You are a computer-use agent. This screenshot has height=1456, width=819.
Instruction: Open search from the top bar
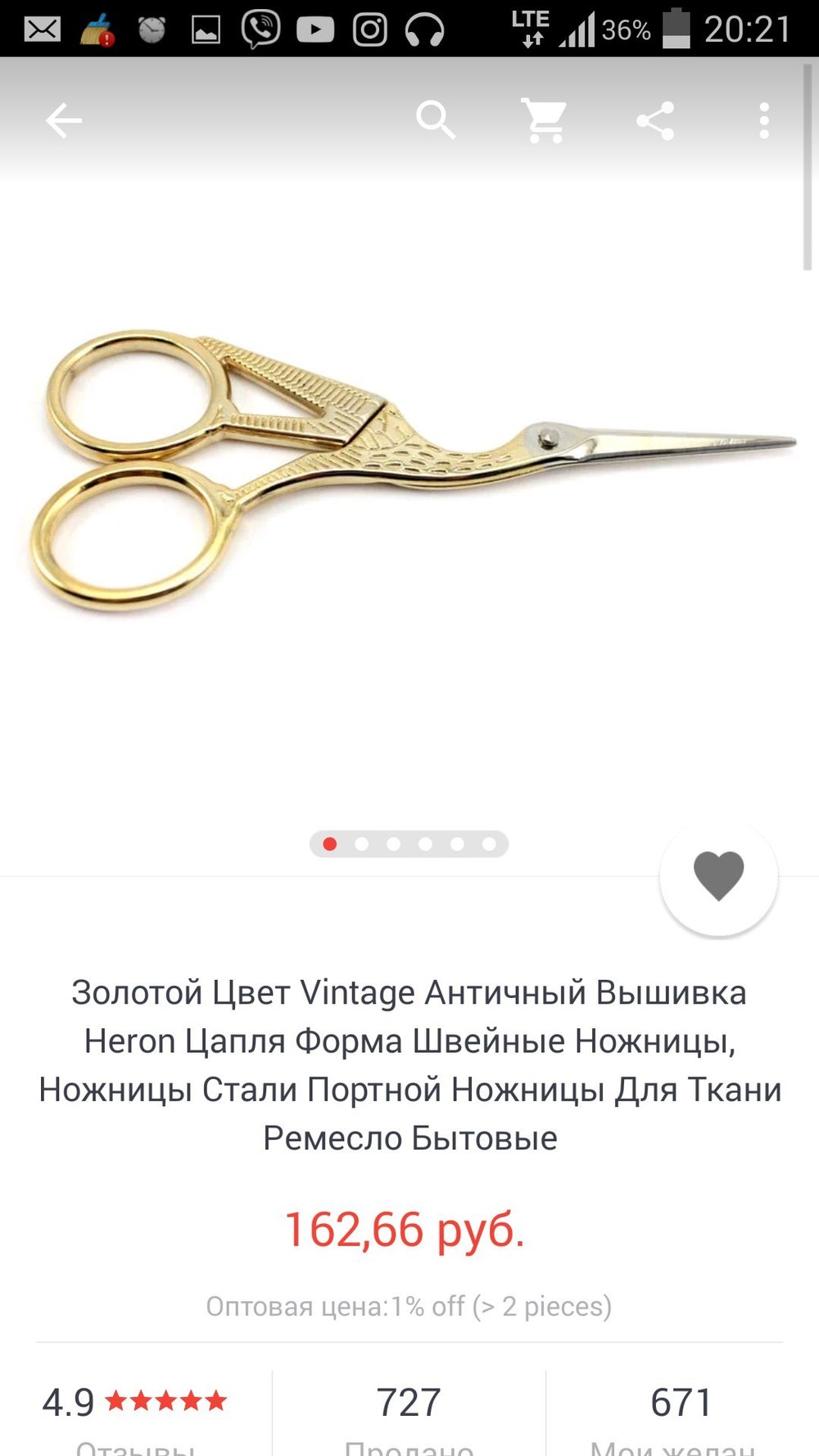pyautogui.click(x=435, y=121)
